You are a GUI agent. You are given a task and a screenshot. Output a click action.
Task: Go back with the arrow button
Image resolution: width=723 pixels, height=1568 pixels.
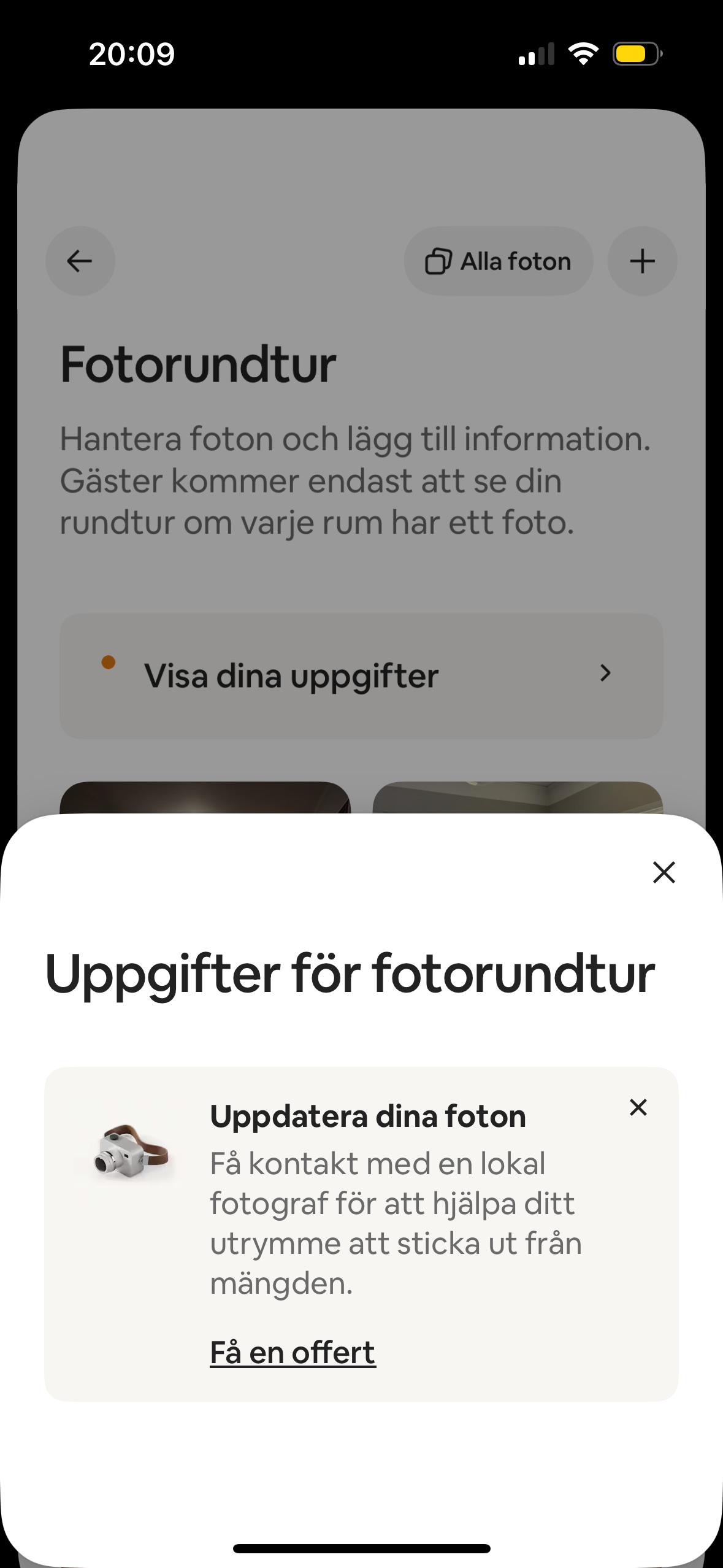(80, 261)
